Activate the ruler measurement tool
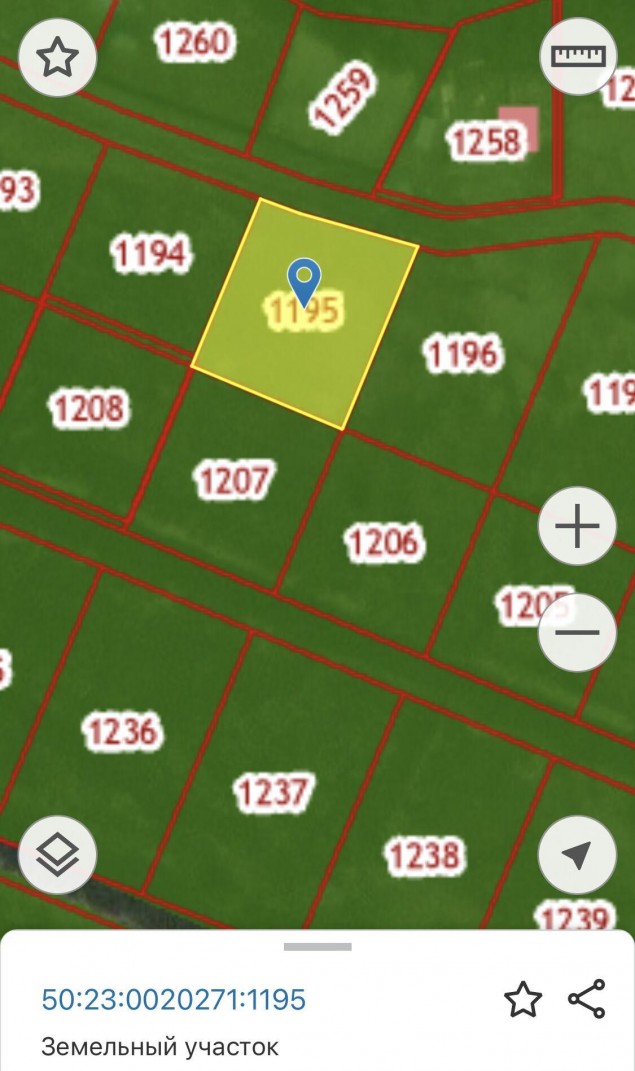The height and width of the screenshot is (1071, 635). click(578, 55)
